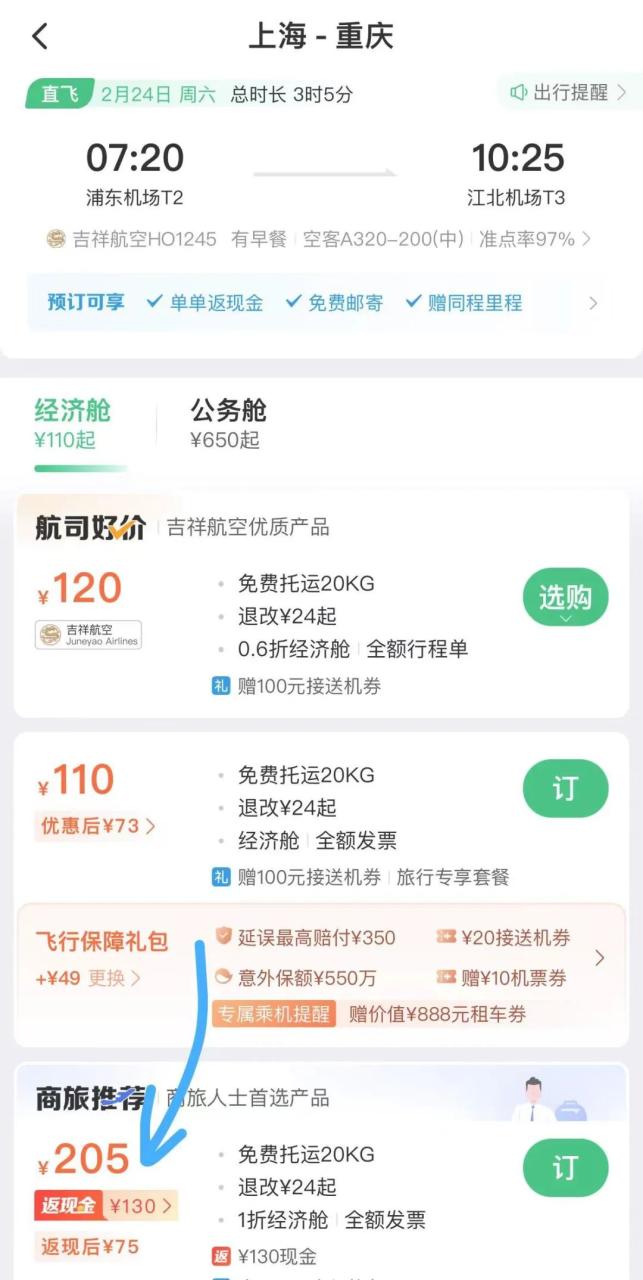
Task: Tap 选购 for the ¥120 航司好价 fare
Action: pyautogui.click(x=565, y=599)
